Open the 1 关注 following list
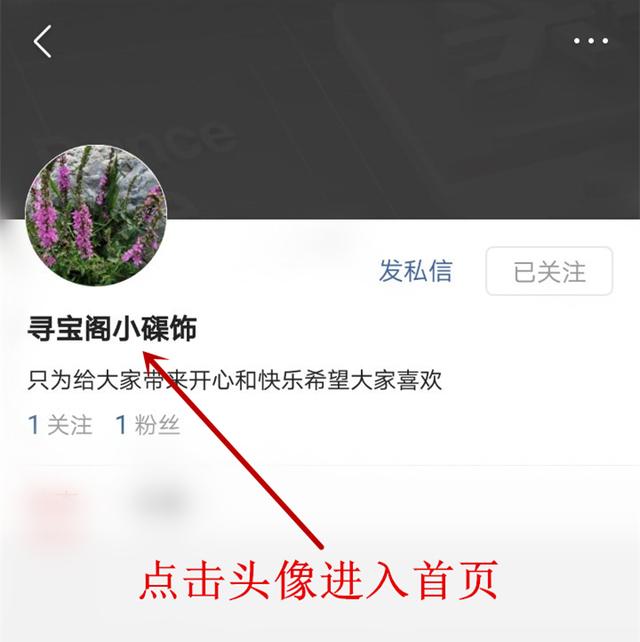 click(60, 425)
